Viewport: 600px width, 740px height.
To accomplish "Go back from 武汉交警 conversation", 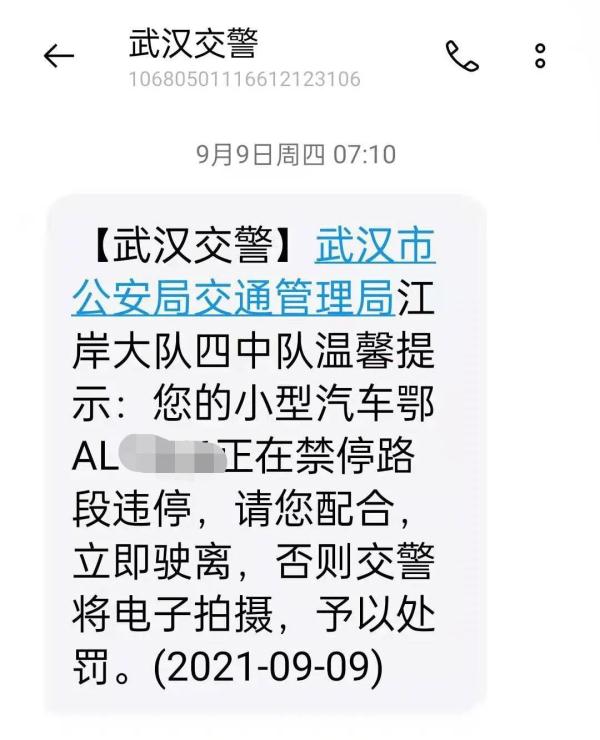I will click(59, 56).
